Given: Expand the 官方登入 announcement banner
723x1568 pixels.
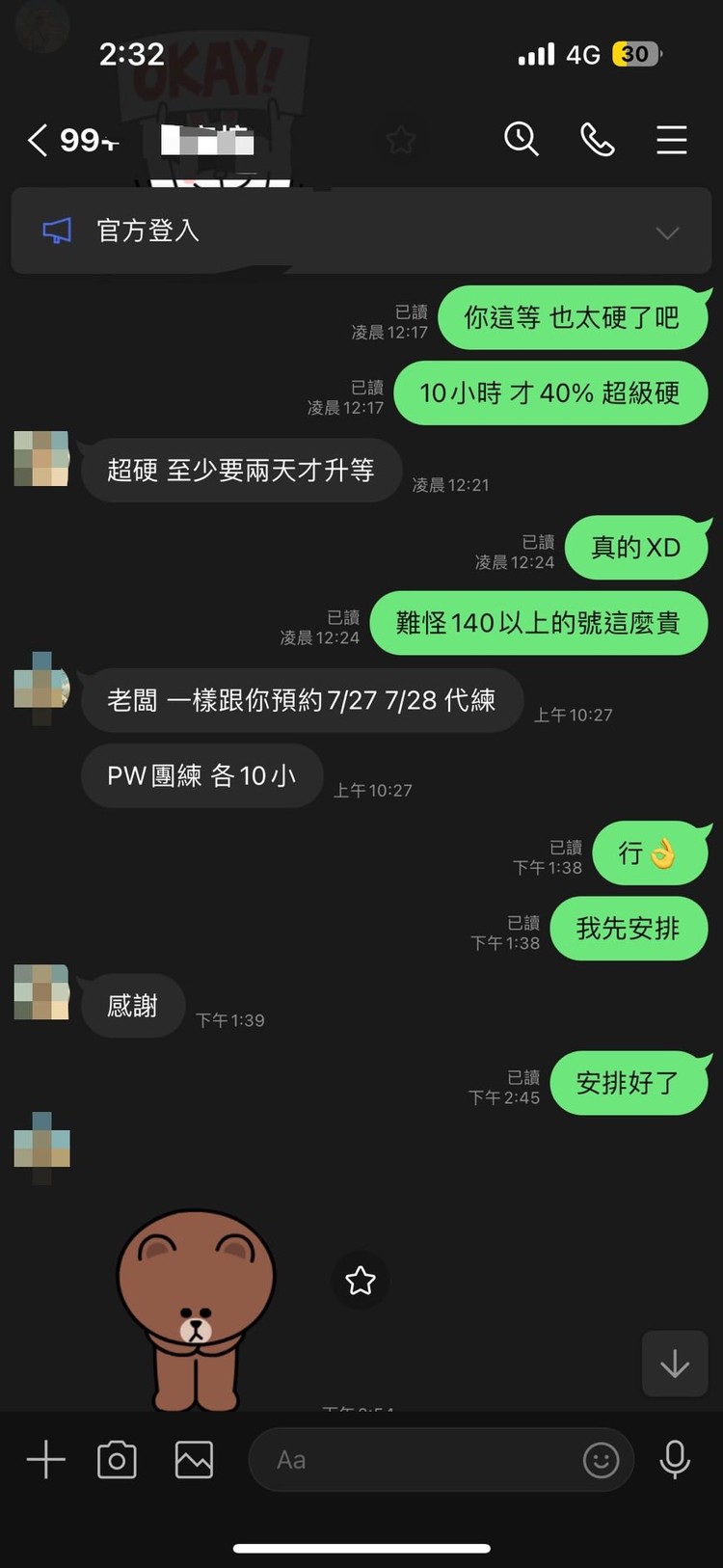Looking at the screenshot, I should [x=667, y=232].
